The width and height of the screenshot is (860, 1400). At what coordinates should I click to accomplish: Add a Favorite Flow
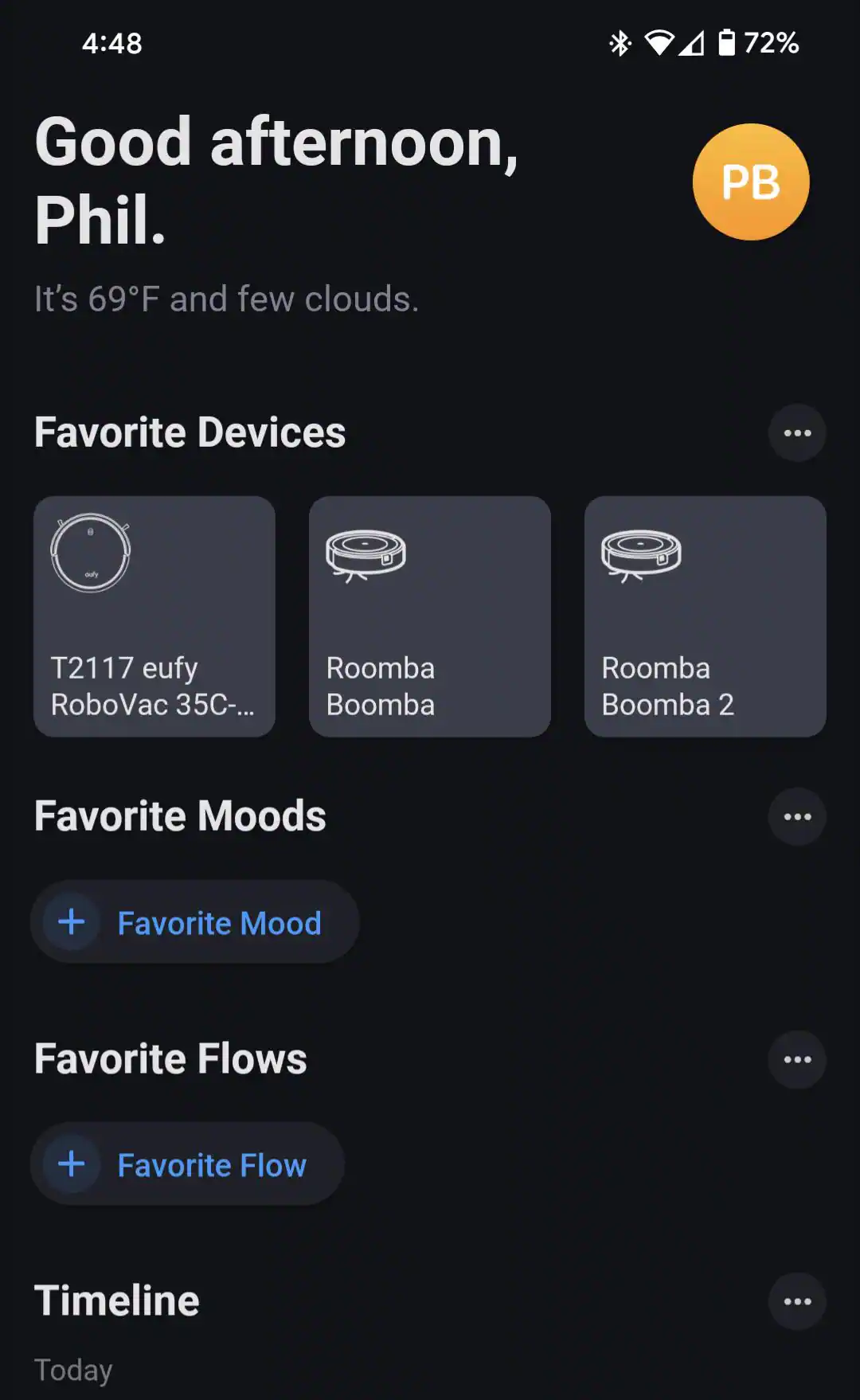coord(188,1164)
